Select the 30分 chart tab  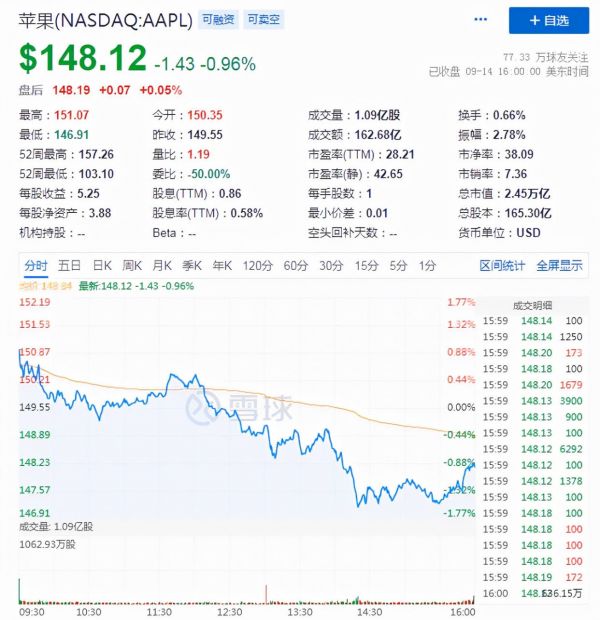pyautogui.click(x=331, y=265)
